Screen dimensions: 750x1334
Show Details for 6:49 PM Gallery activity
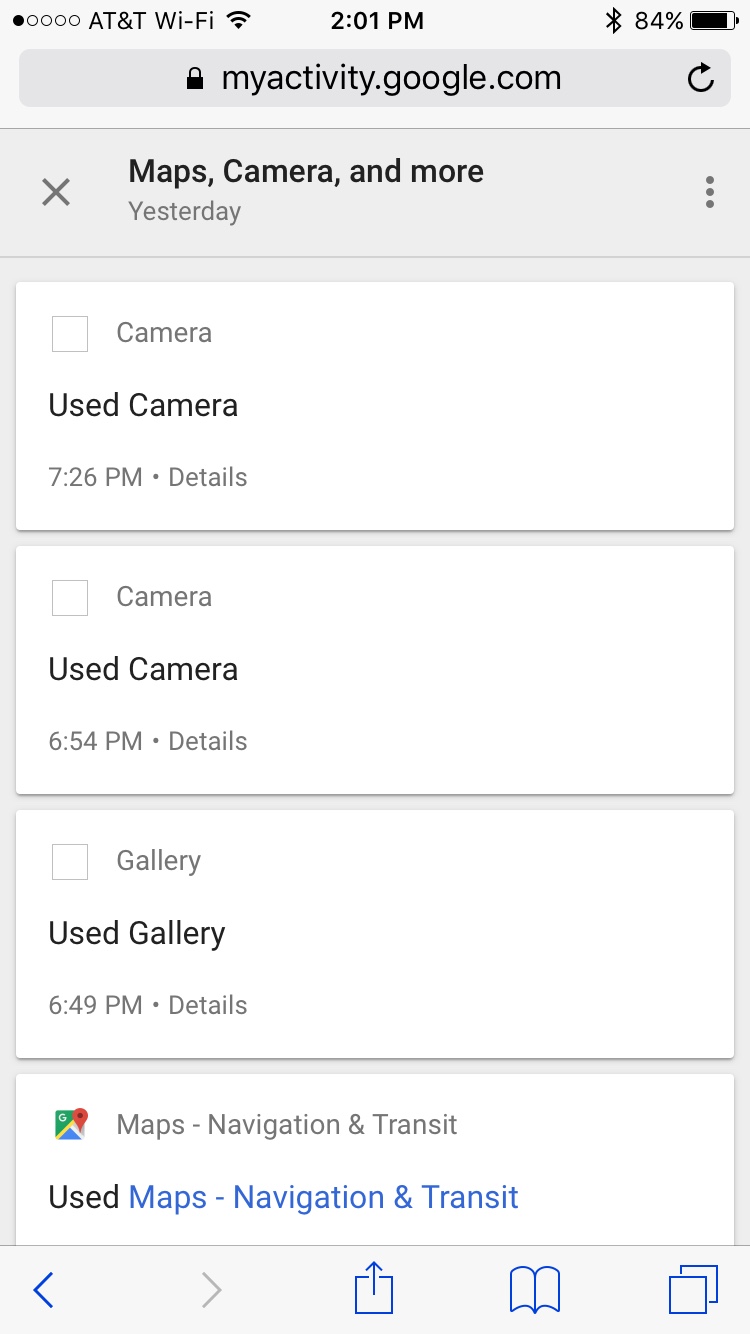(207, 1005)
